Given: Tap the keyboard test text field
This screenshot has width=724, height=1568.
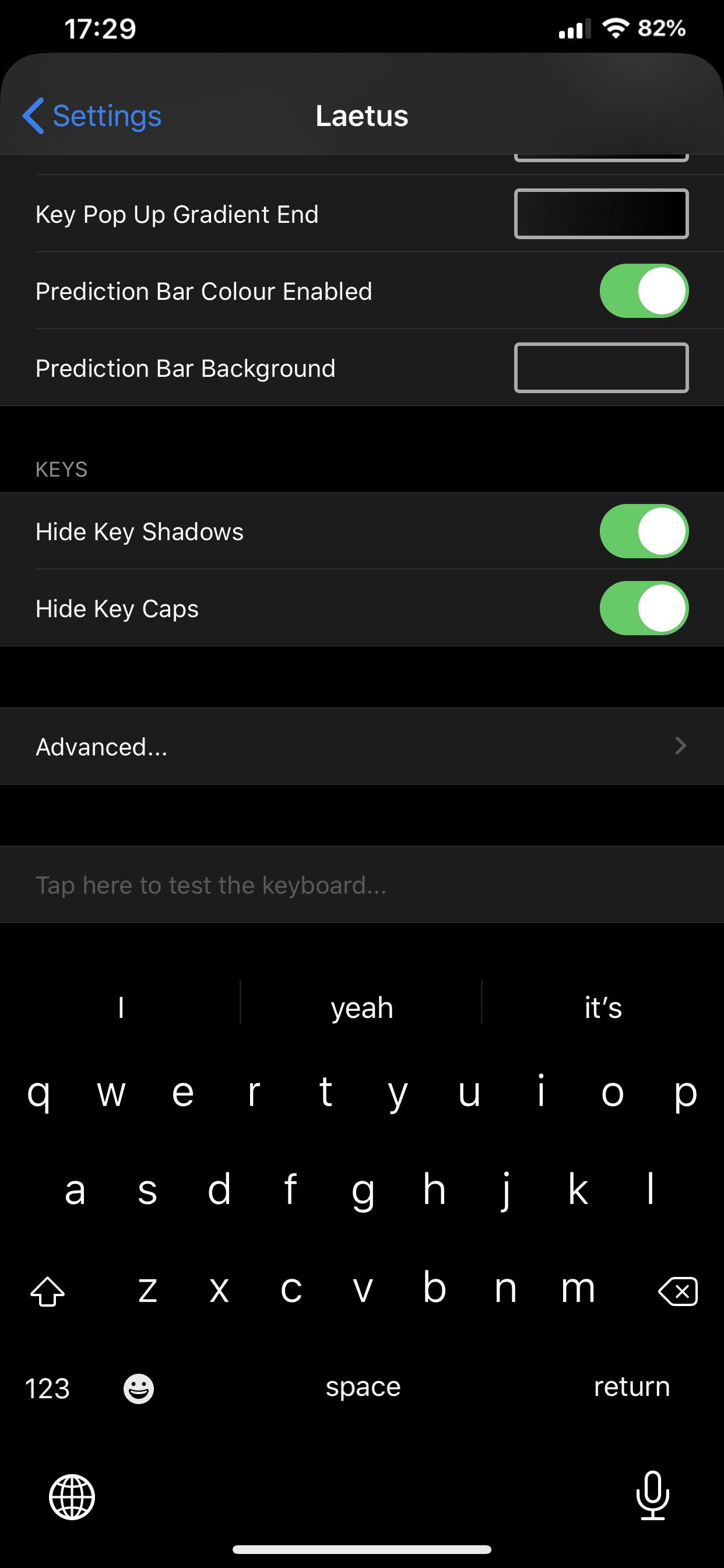Looking at the screenshot, I should click(x=362, y=884).
